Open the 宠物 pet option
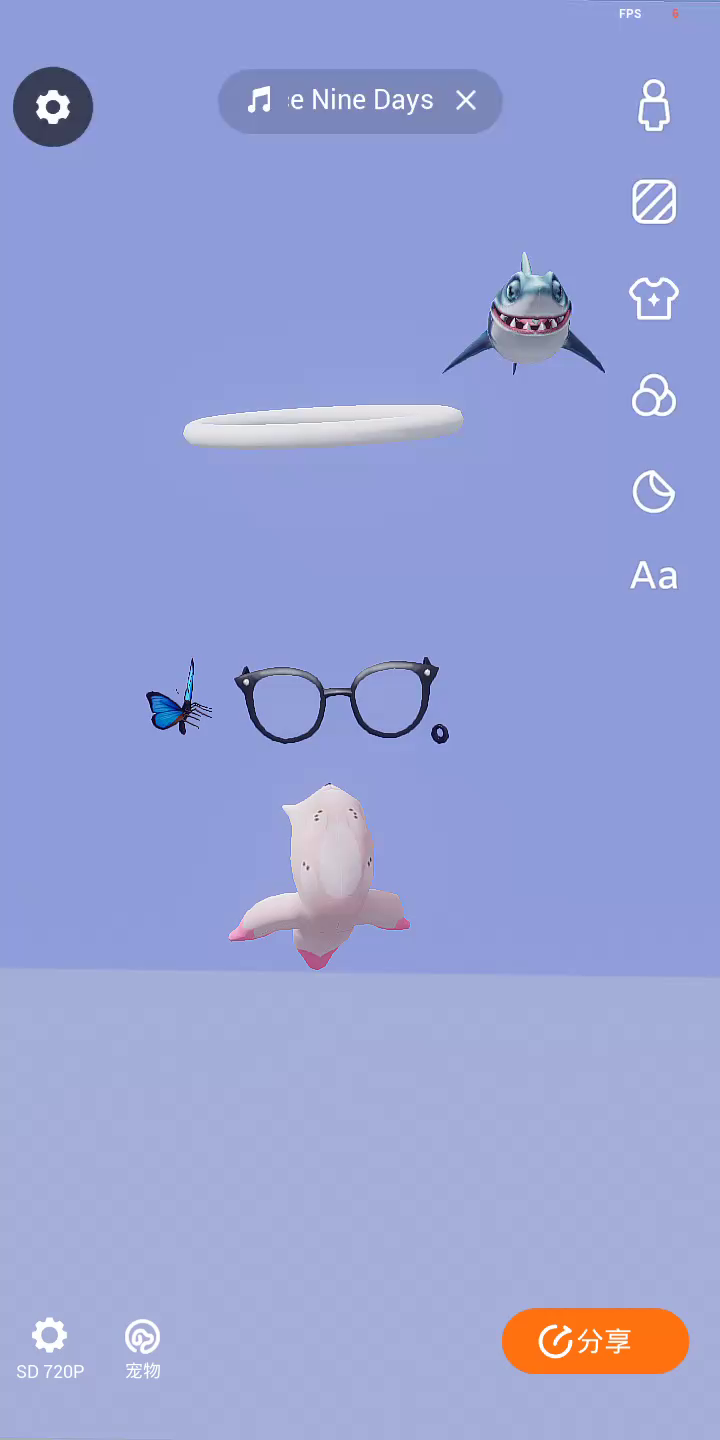Screen dimensions: 720x1440 tap(142, 1348)
